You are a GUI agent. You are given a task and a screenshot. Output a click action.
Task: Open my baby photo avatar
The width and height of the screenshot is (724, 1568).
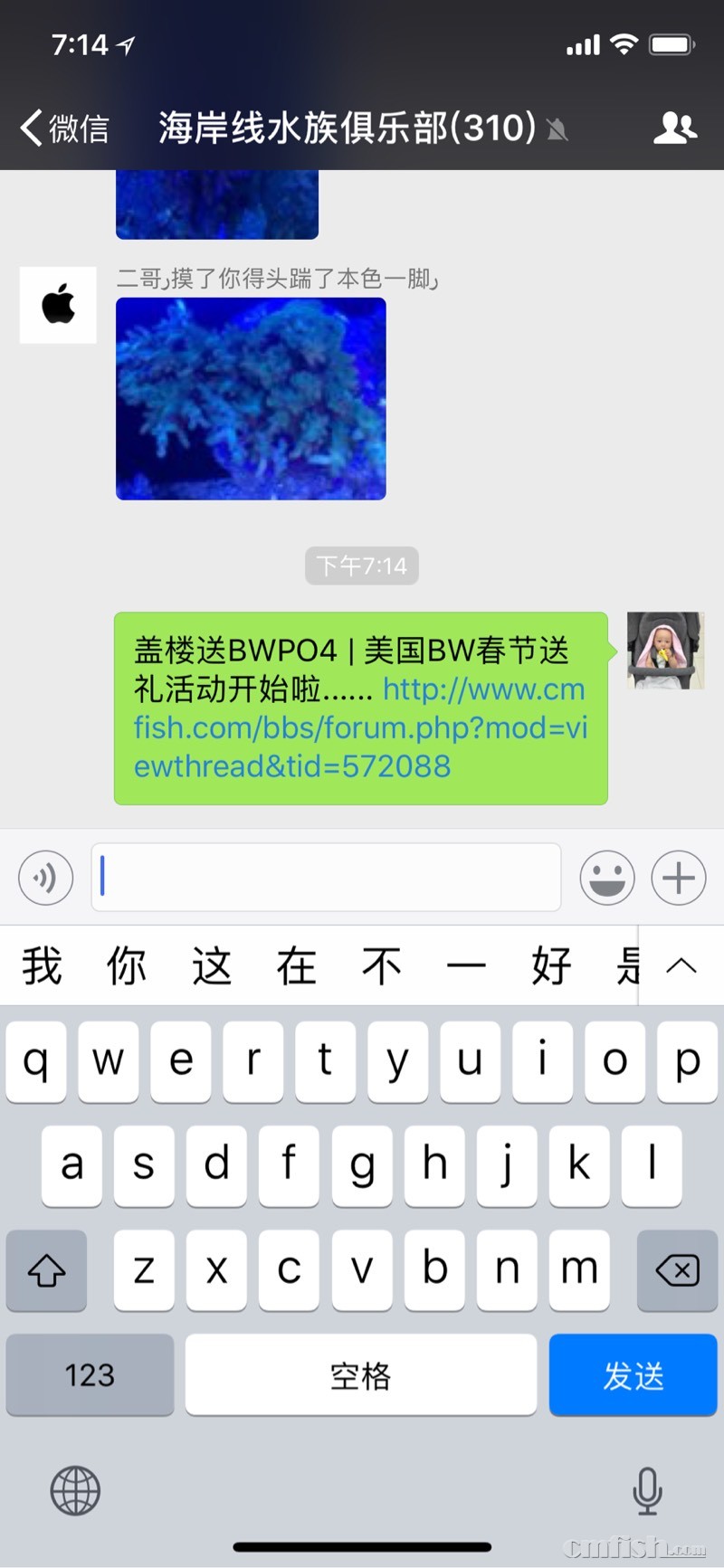click(665, 651)
